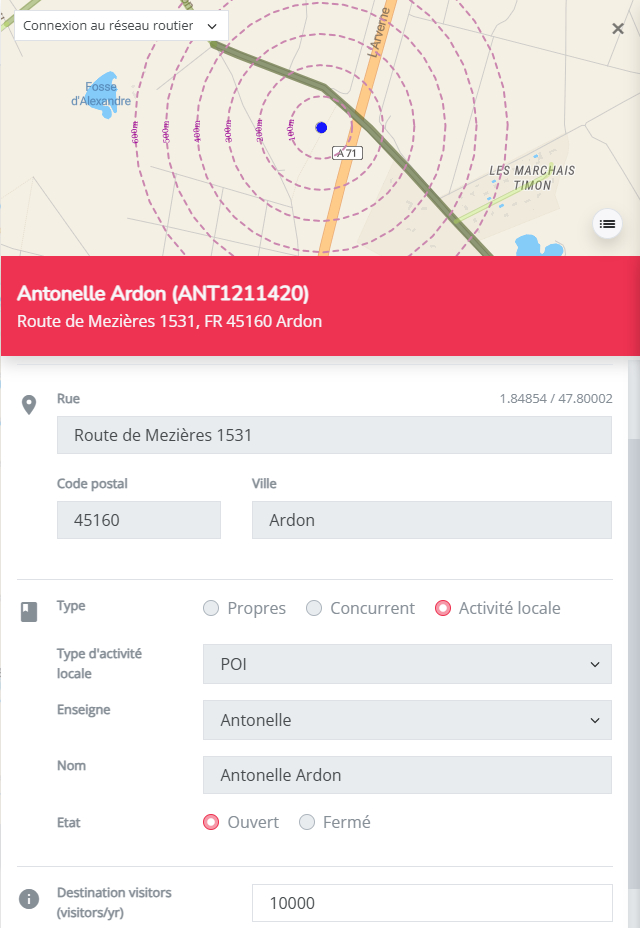The height and width of the screenshot is (928, 640).
Task: Edit the Ville field
Action: click(x=431, y=520)
